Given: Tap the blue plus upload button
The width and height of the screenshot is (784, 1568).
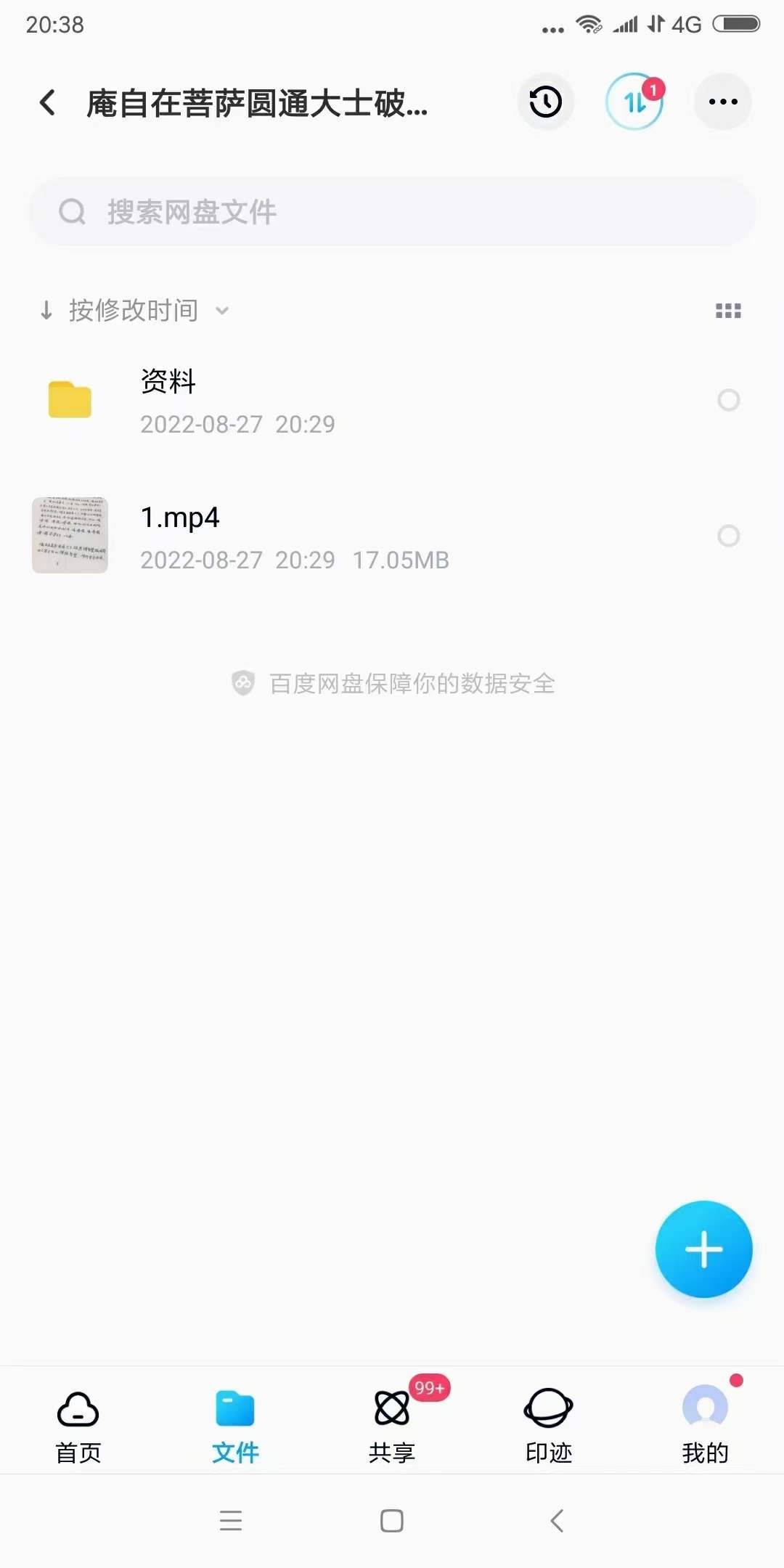Looking at the screenshot, I should (703, 1249).
